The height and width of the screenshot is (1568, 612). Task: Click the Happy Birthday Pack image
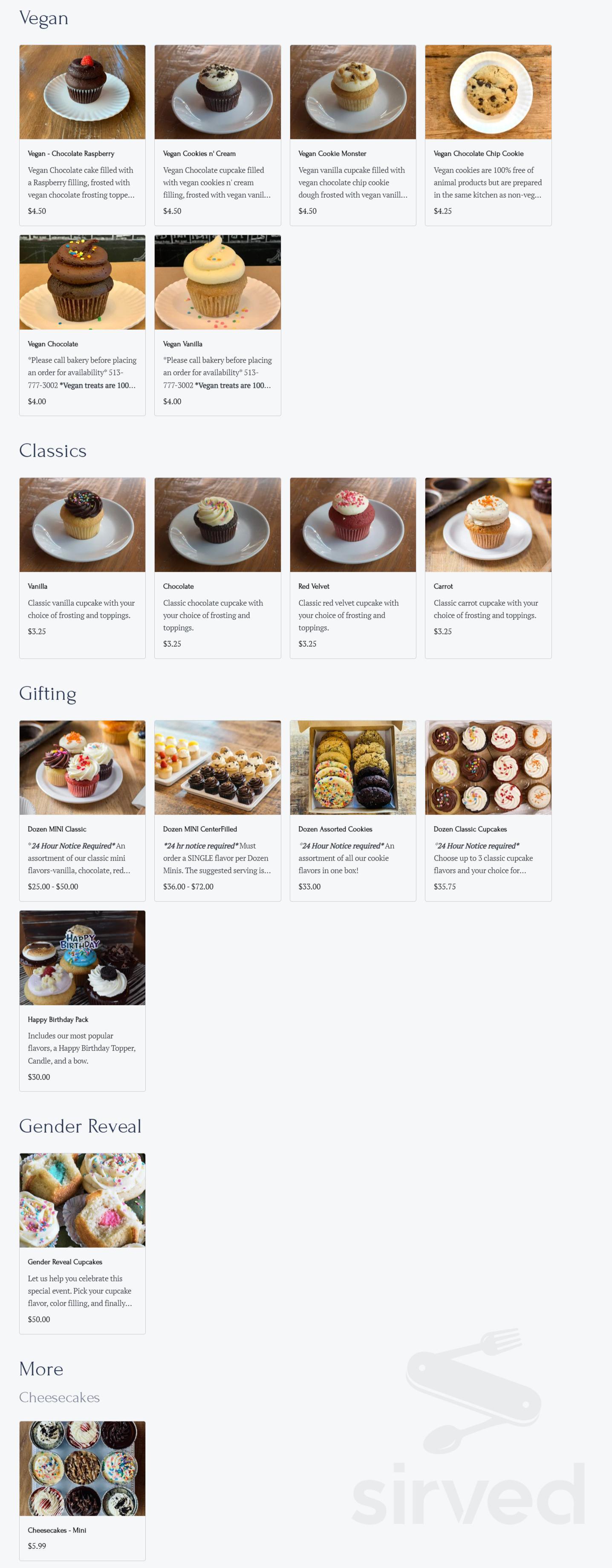tap(82, 958)
